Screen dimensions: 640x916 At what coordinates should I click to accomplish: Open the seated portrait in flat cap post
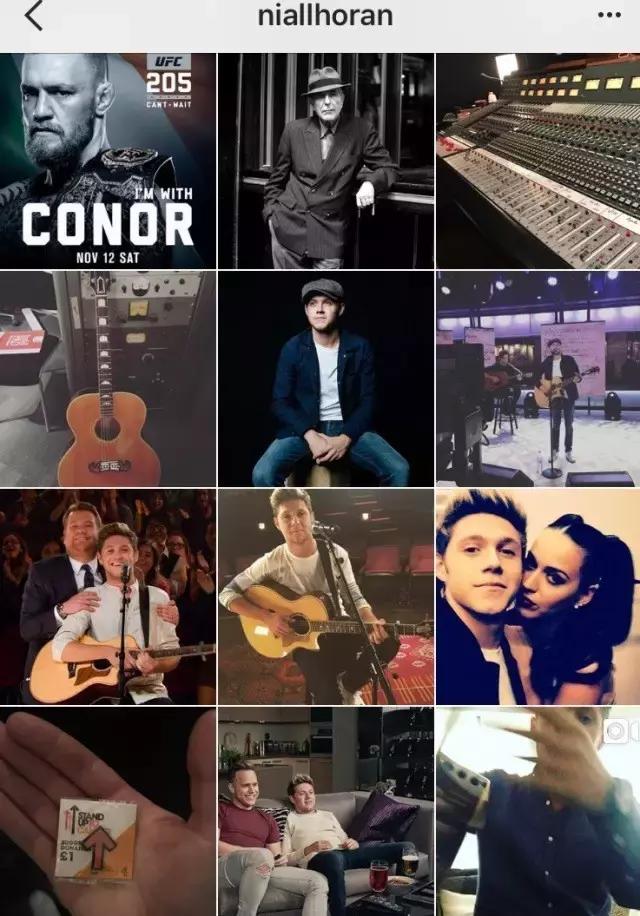click(x=326, y=379)
